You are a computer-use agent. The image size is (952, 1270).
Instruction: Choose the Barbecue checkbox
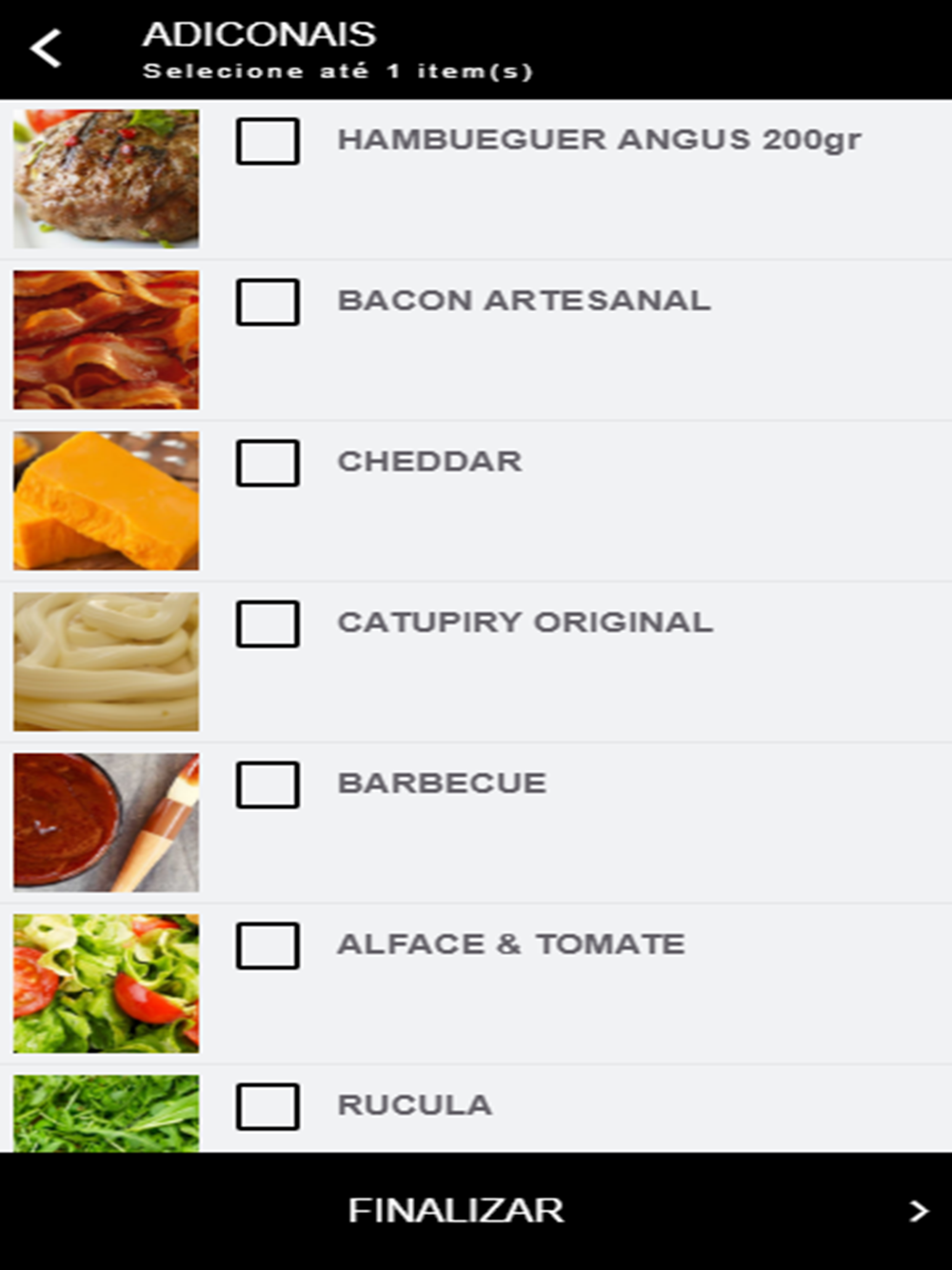click(268, 784)
